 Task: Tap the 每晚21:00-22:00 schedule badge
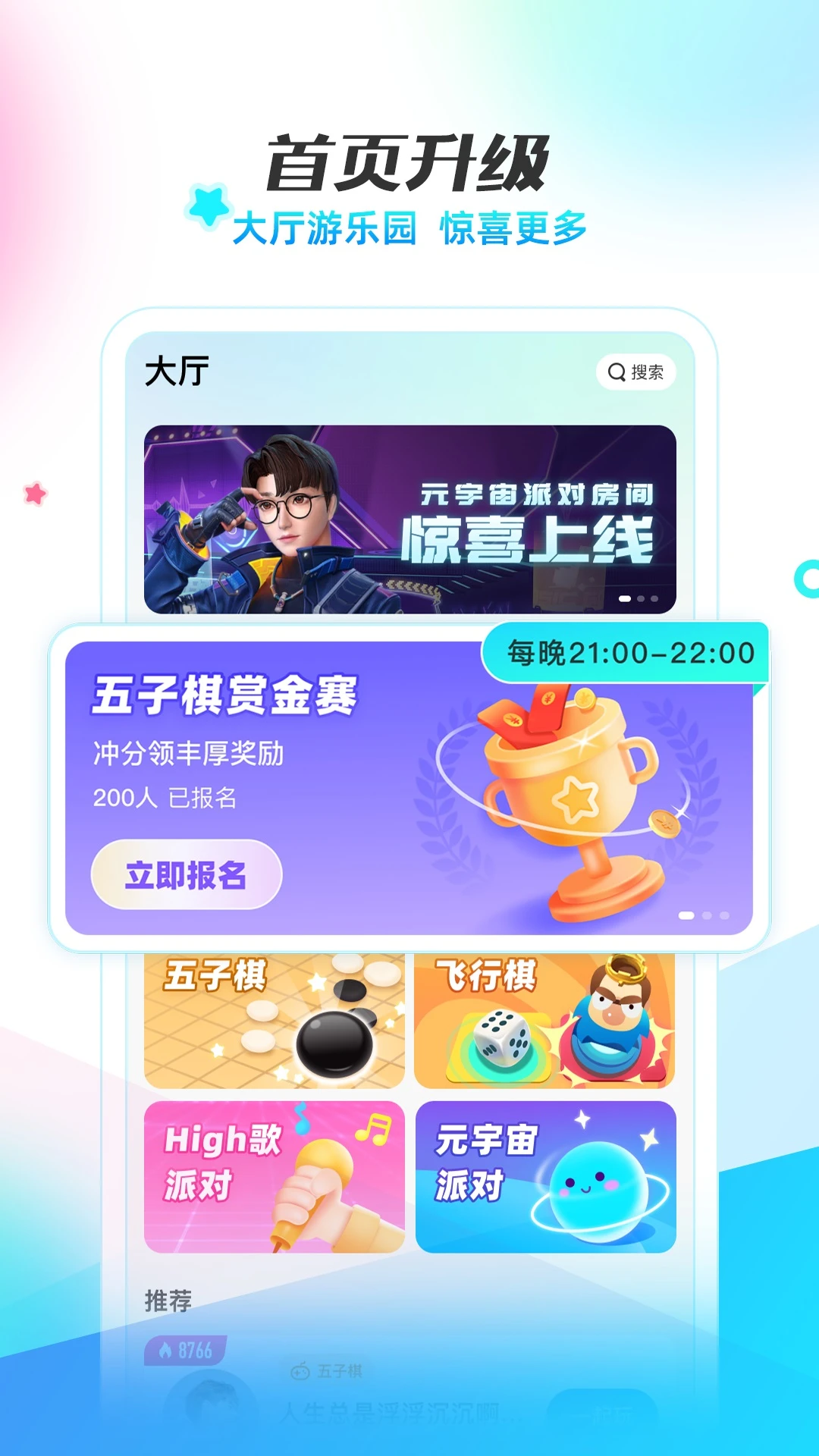[x=629, y=651]
